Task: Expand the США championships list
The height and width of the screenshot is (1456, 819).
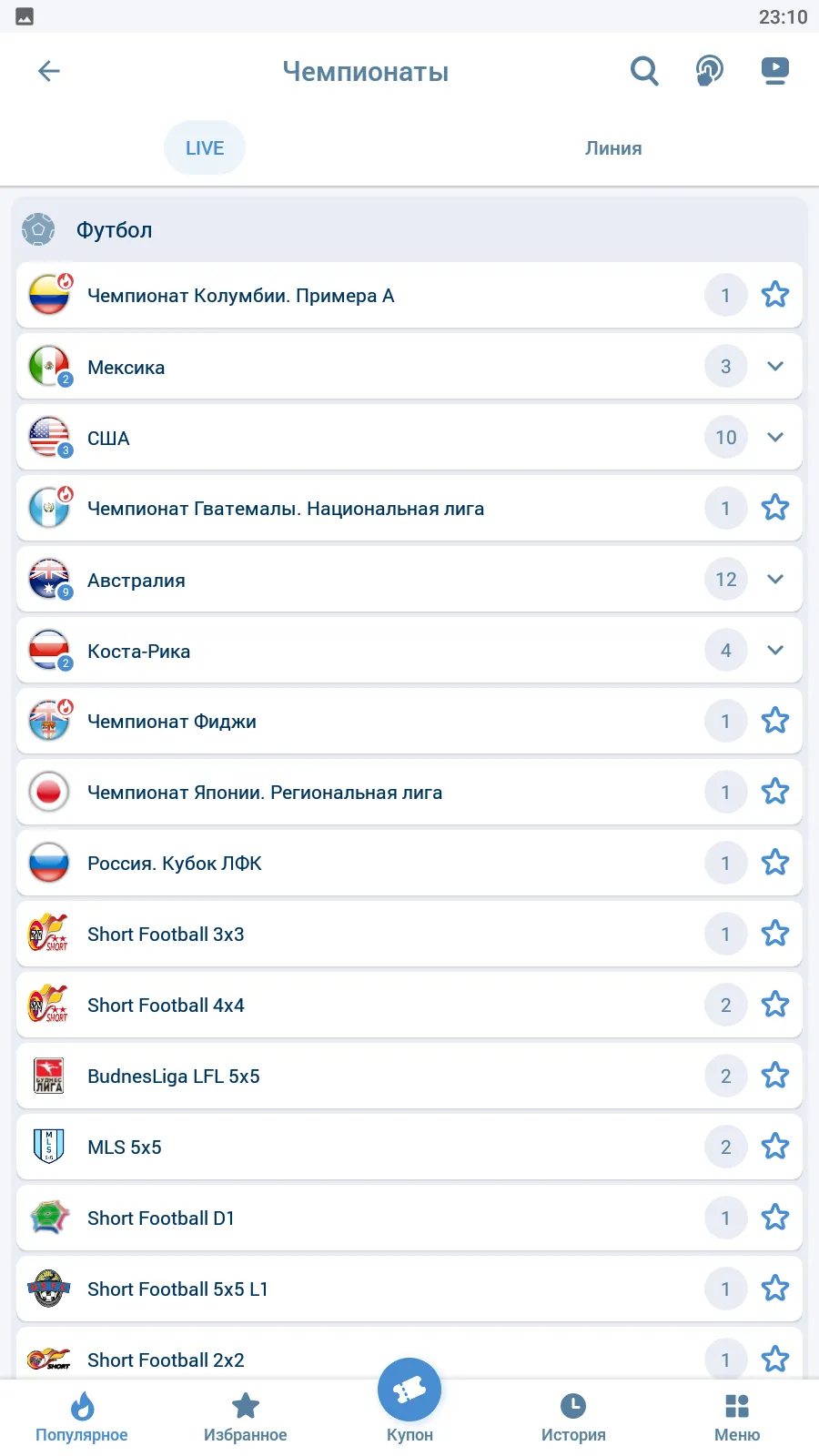Action: click(x=775, y=438)
